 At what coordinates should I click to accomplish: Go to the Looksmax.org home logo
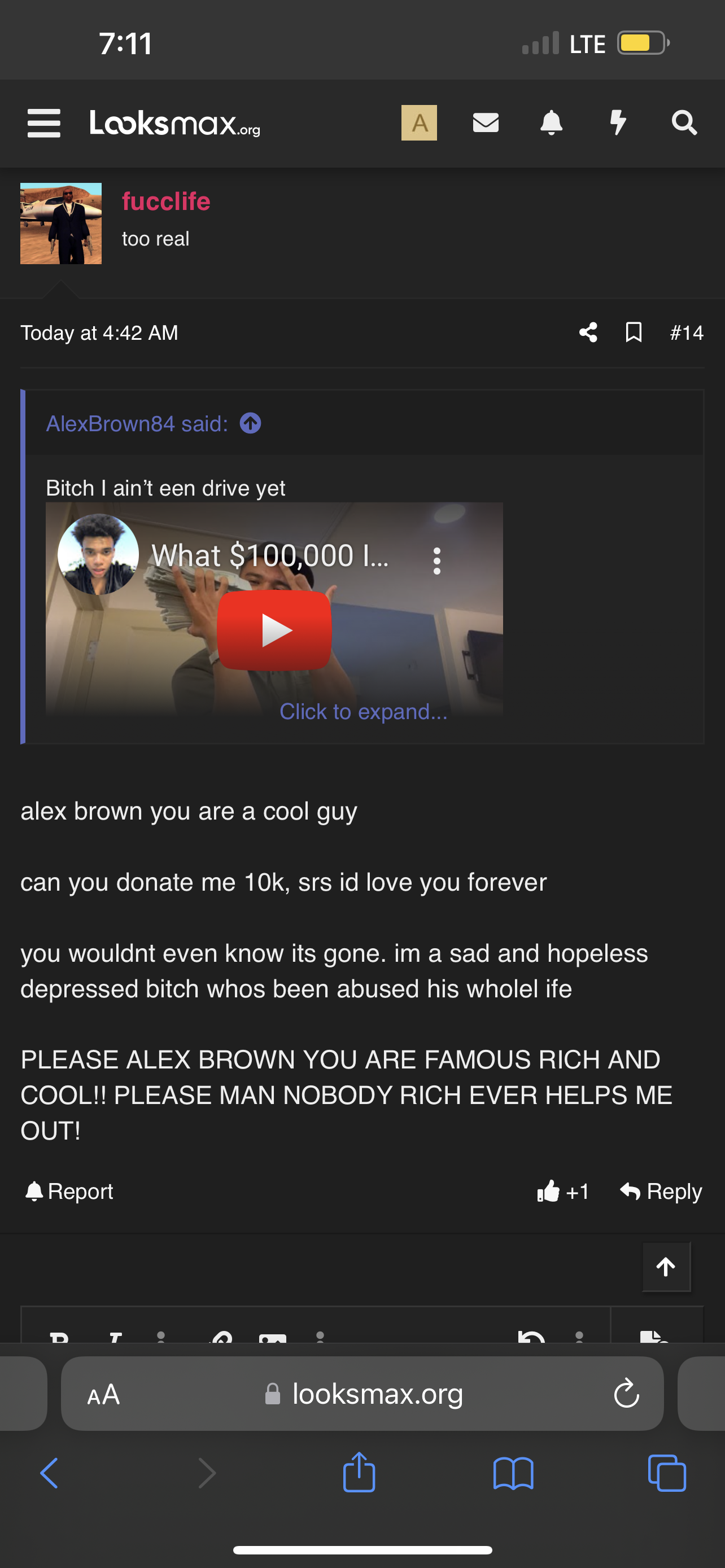point(174,123)
